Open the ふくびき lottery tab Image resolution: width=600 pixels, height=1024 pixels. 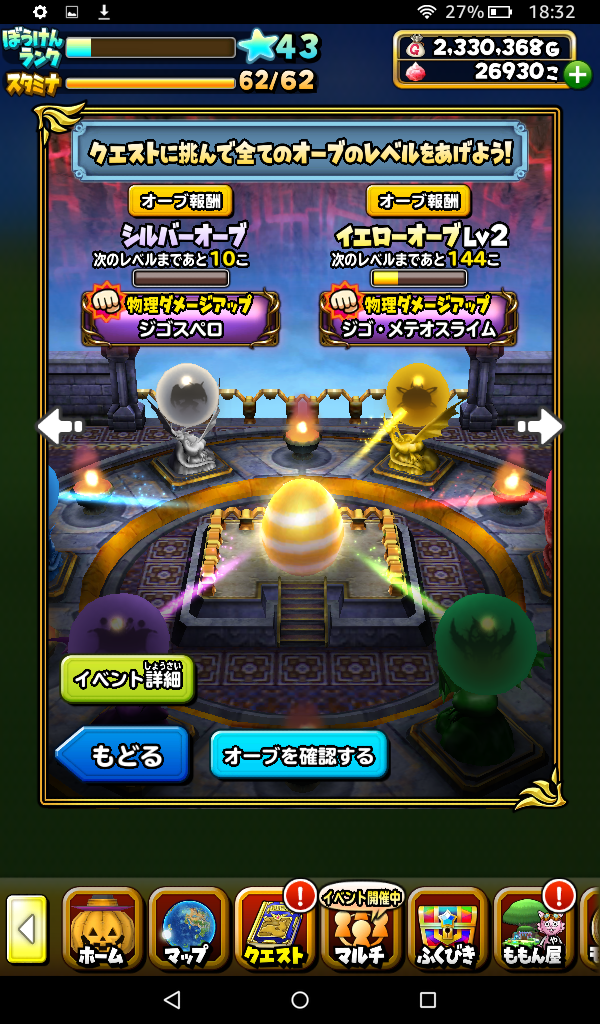click(447, 930)
